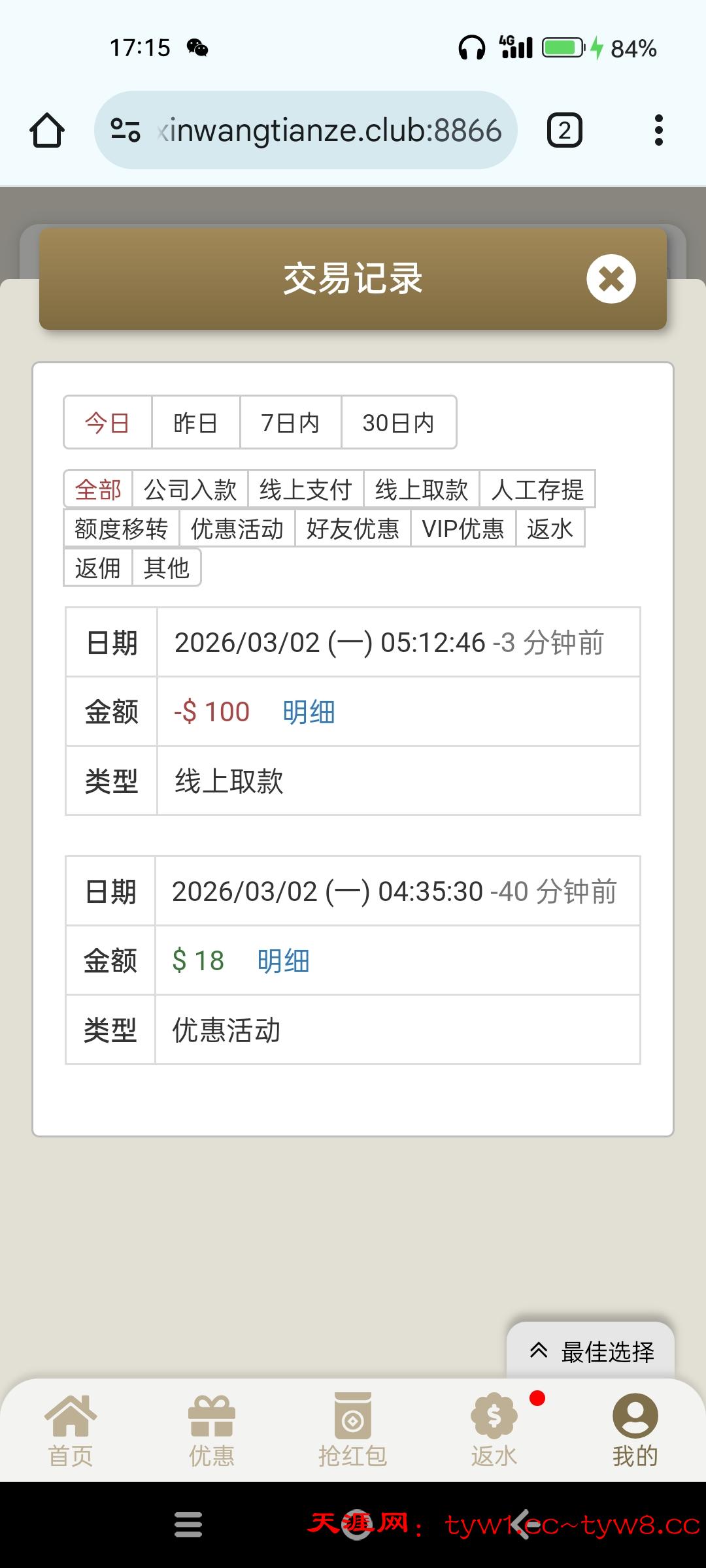The height and width of the screenshot is (1568, 706).
Task: Filter by 公司入款 type
Action: [190, 489]
